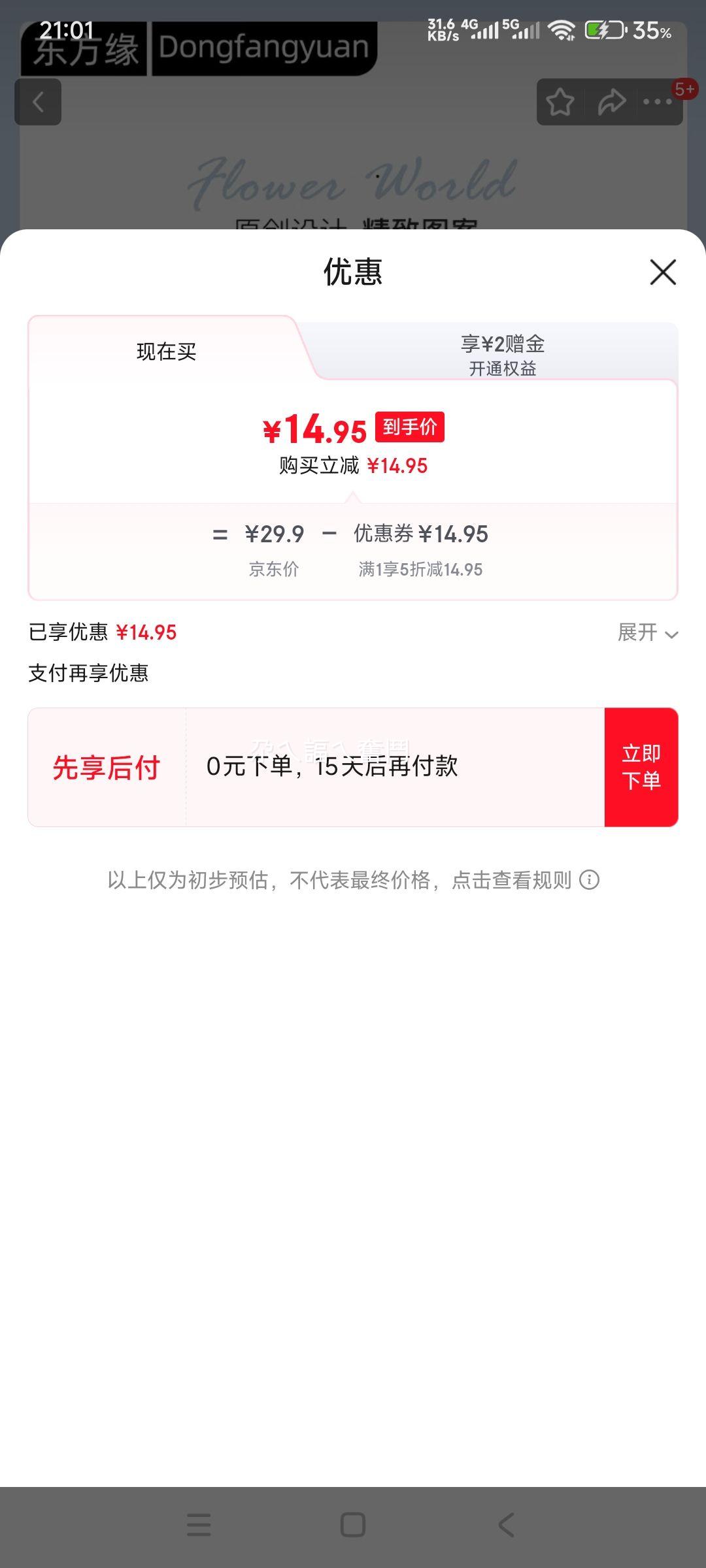Go to the system home screen

click(353, 1525)
